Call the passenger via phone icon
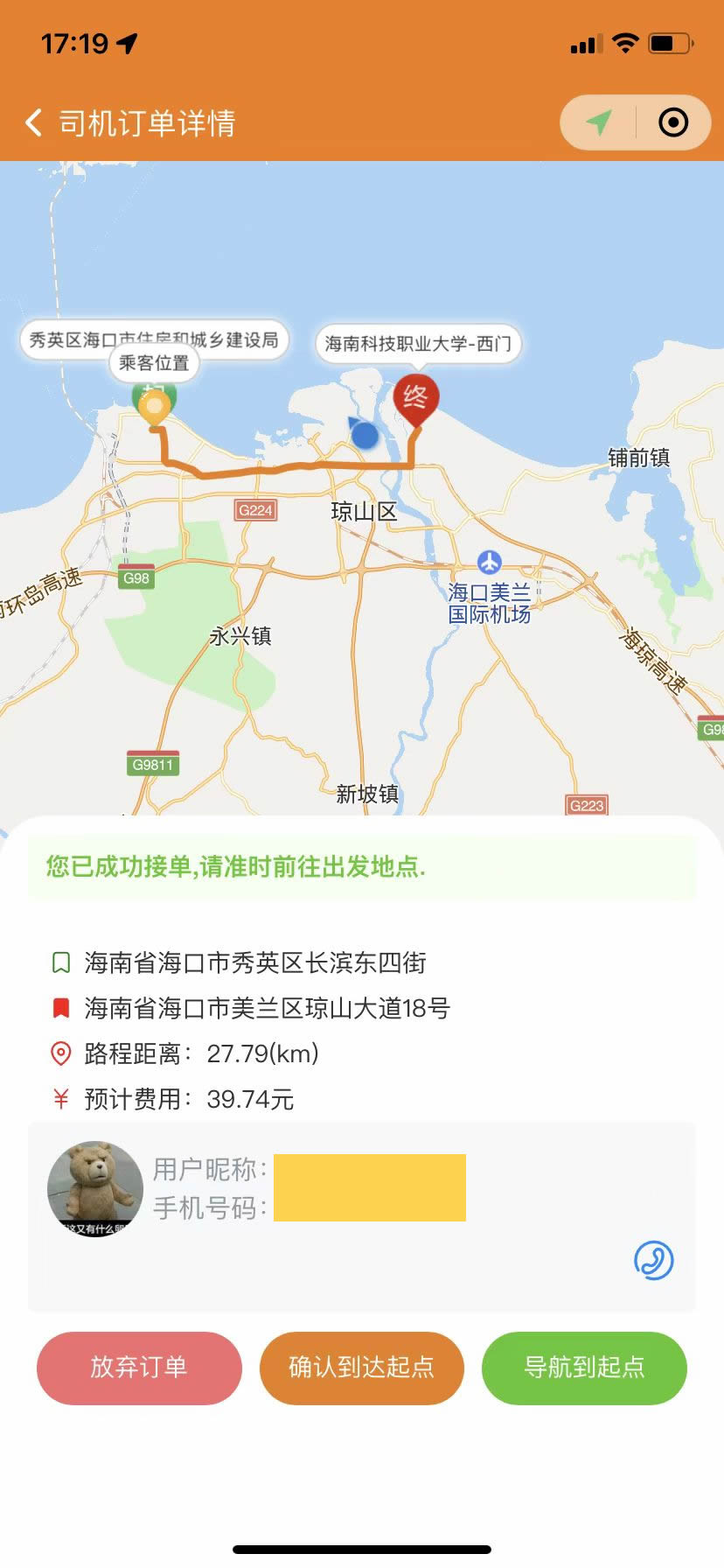The height and width of the screenshot is (1568, 724). 653,1261
